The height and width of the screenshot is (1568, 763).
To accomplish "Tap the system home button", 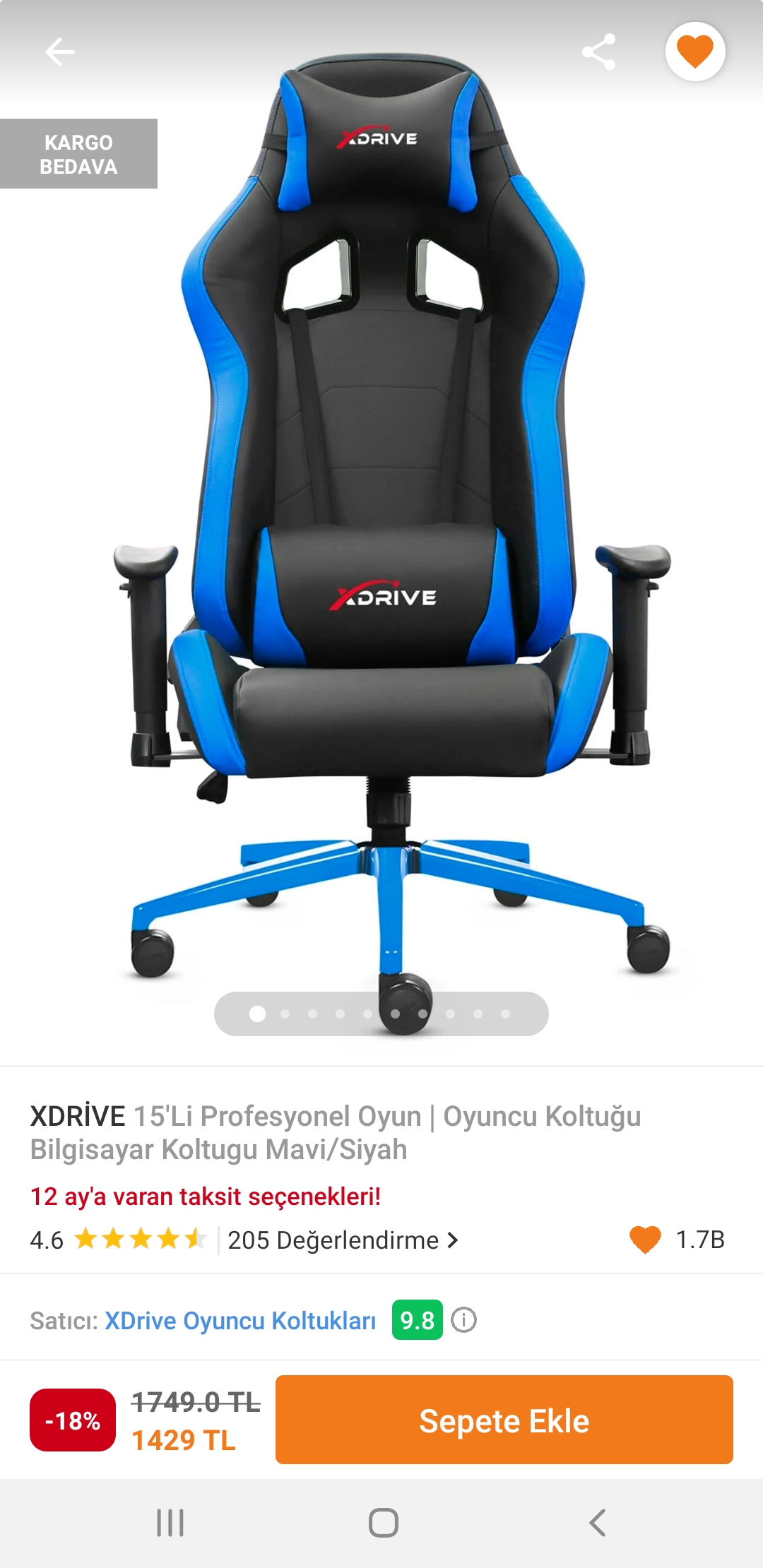I will coord(383,1523).
